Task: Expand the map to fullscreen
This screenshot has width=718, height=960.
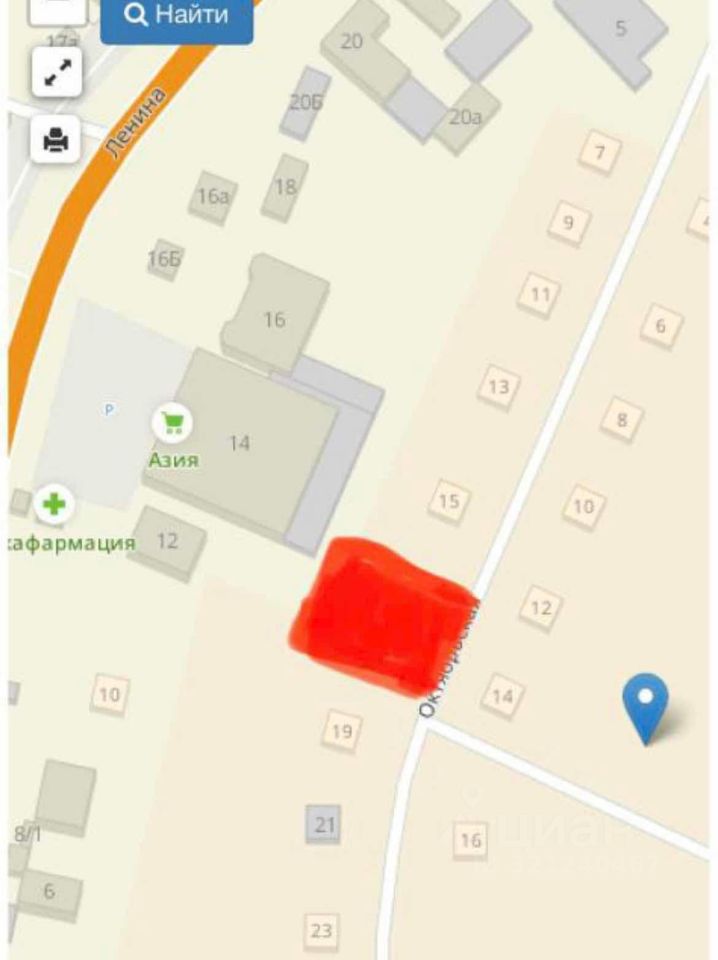Action: pyautogui.click(x=57, y=73)
